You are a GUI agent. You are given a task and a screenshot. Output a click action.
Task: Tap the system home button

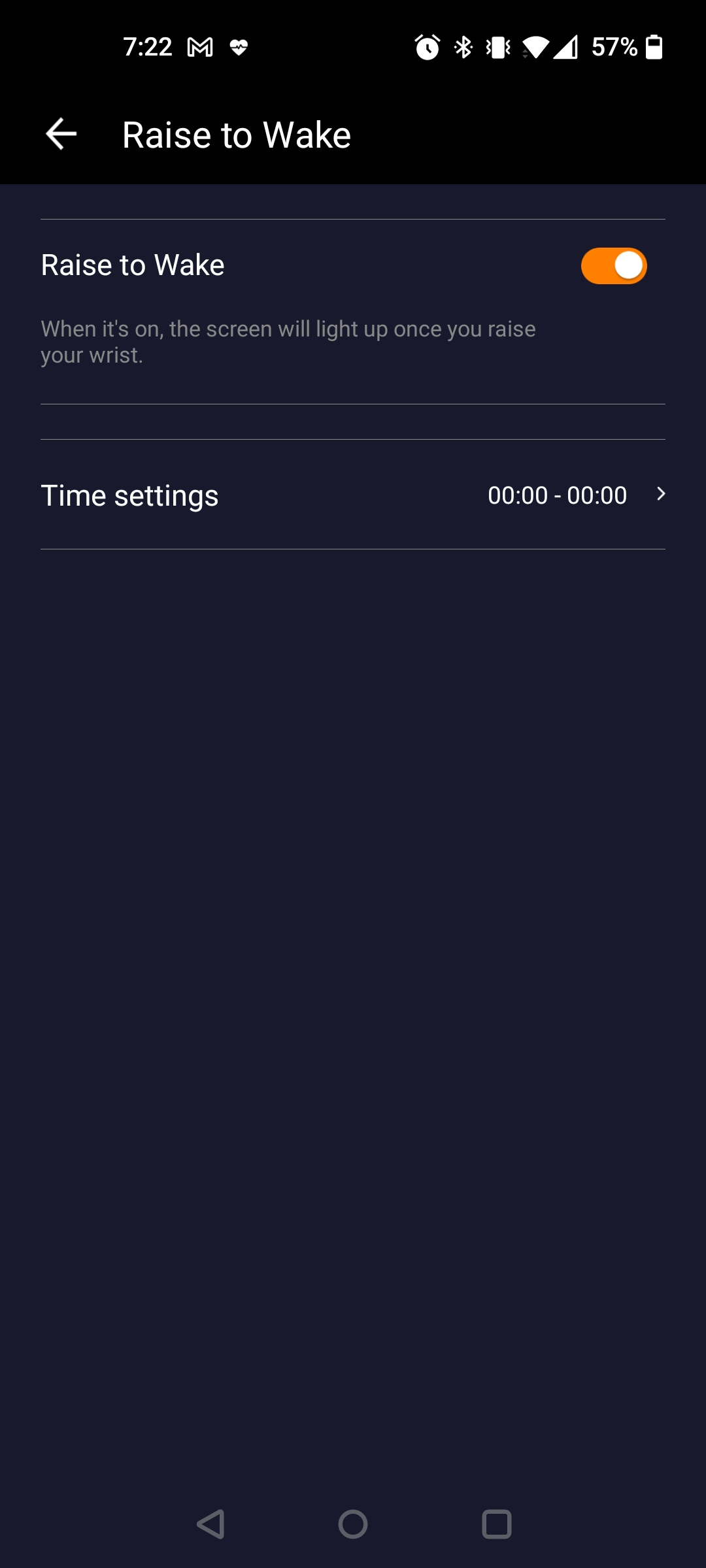coord(353,1524)
